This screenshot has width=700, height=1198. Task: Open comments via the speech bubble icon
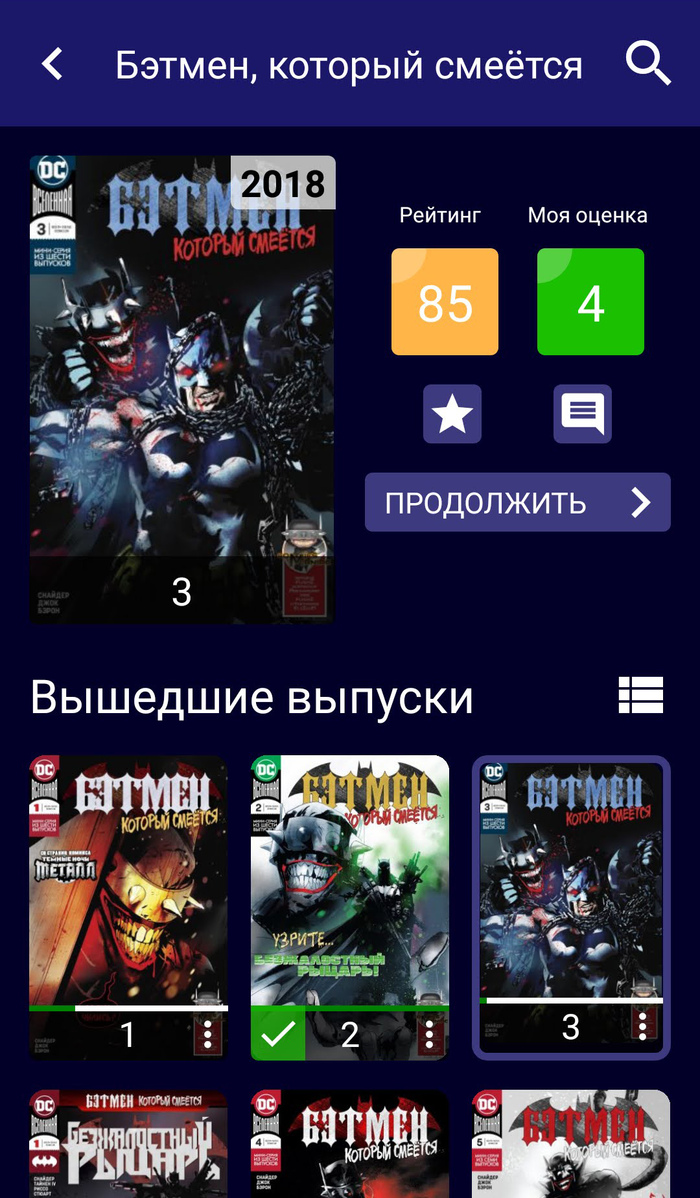click(x=582, y=414)
